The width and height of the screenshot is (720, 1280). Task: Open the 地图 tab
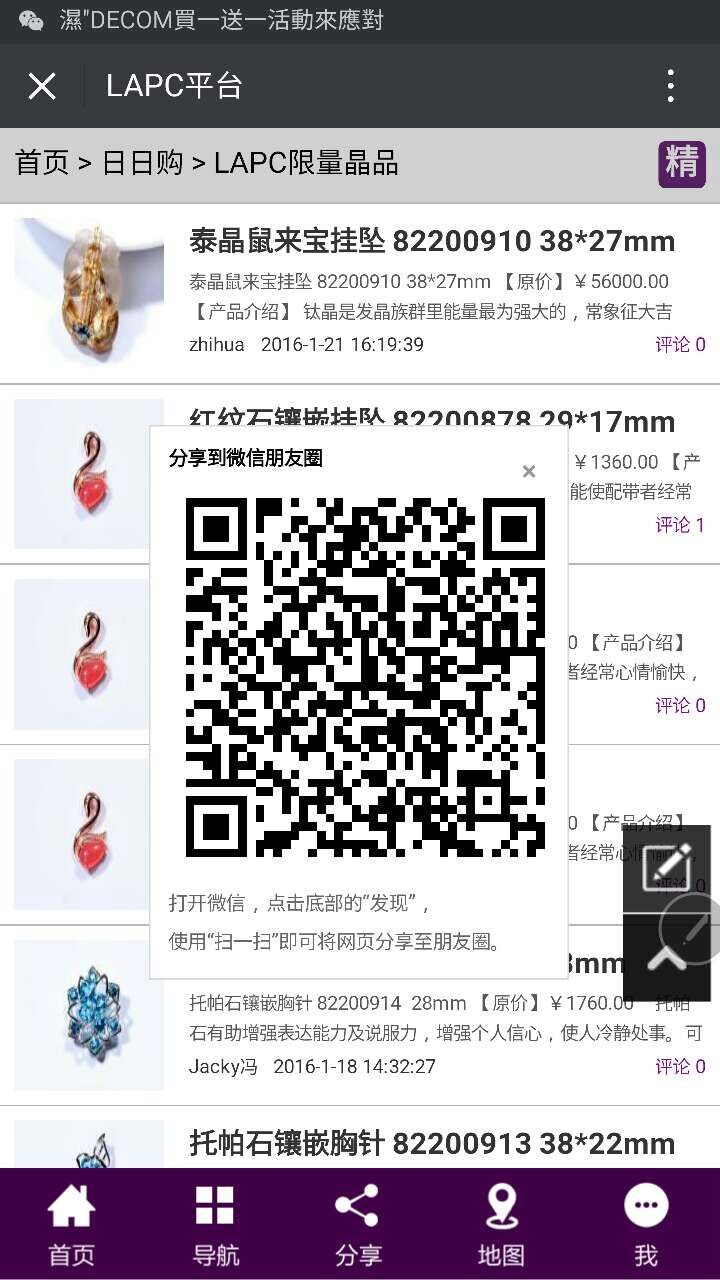click(501, 1225)
